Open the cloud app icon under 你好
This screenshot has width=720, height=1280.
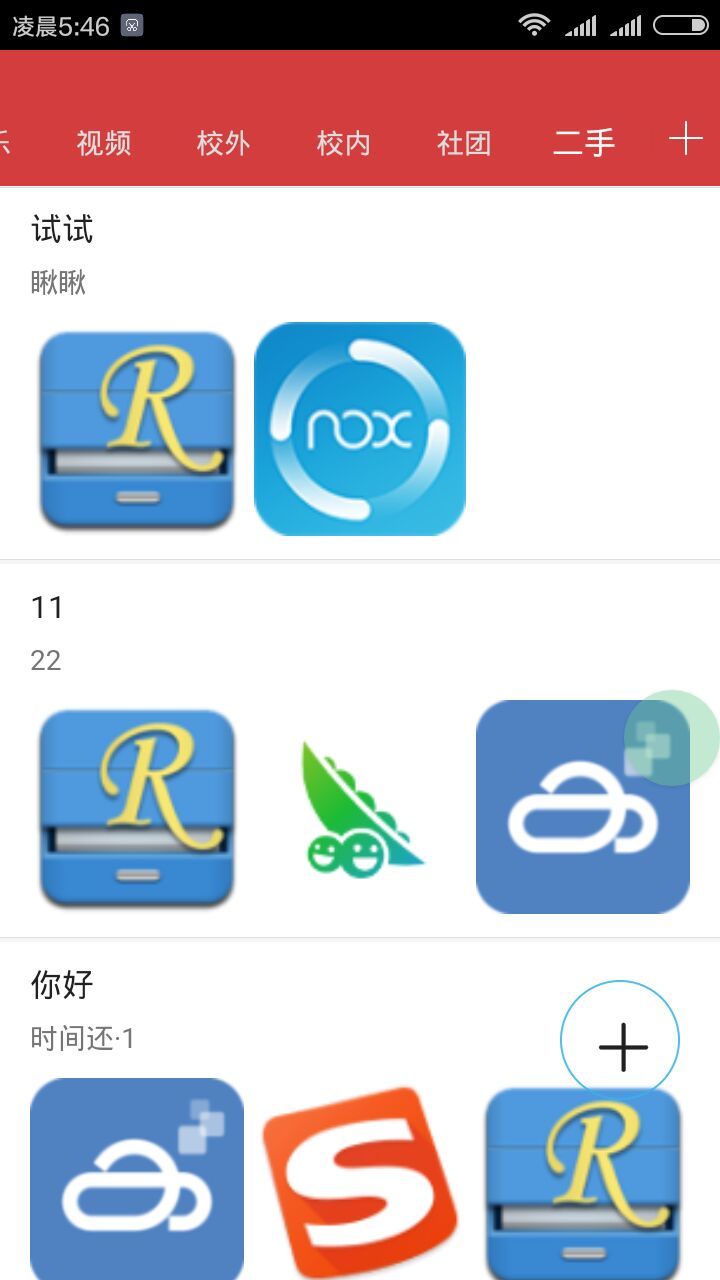(136, 1180)
